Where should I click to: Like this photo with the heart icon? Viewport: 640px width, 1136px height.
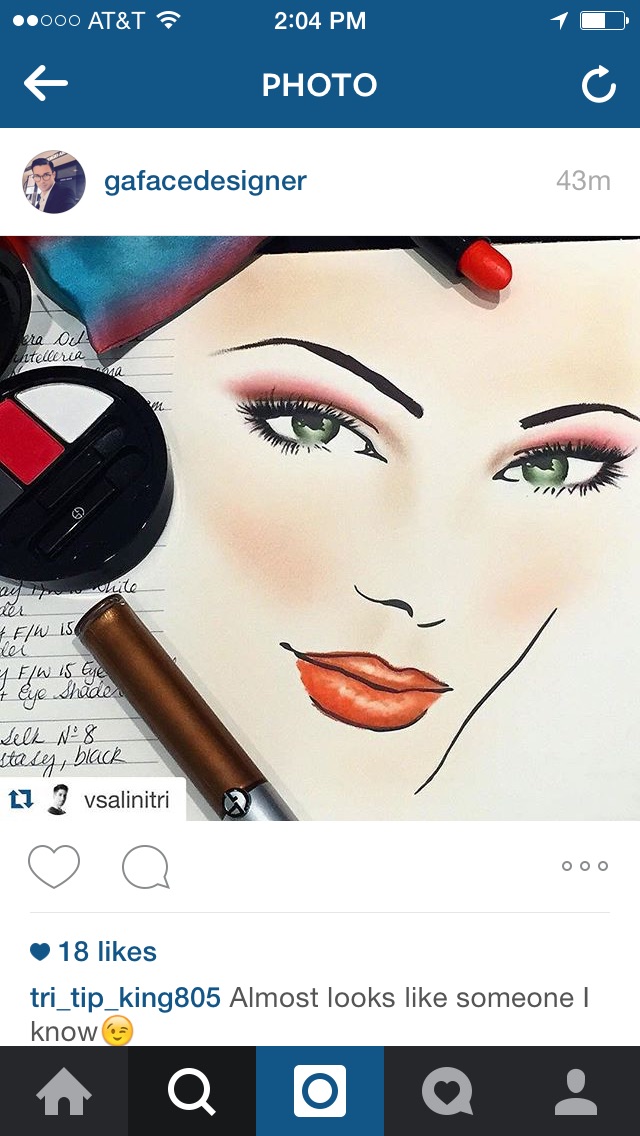click(54, 866)
